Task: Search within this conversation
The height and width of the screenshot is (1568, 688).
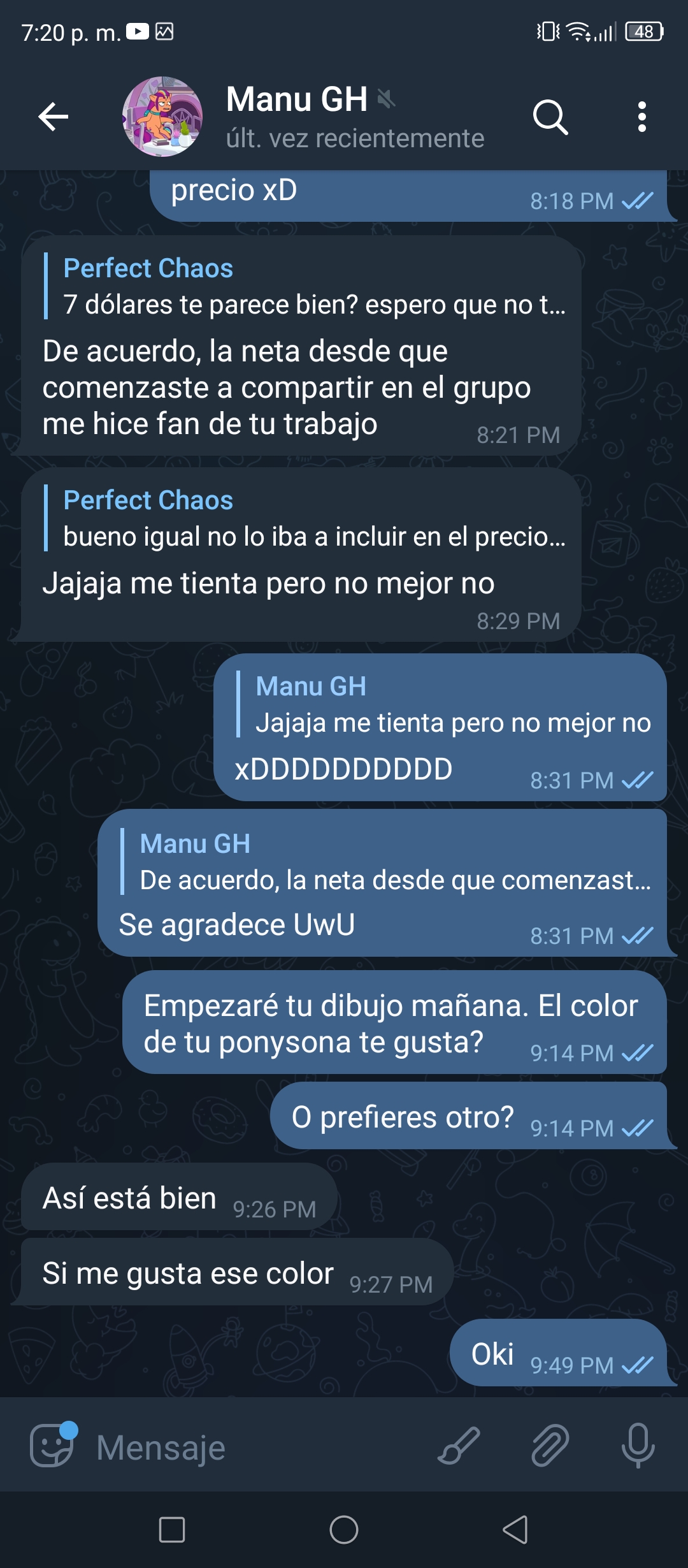Action: tap(550, 117)
